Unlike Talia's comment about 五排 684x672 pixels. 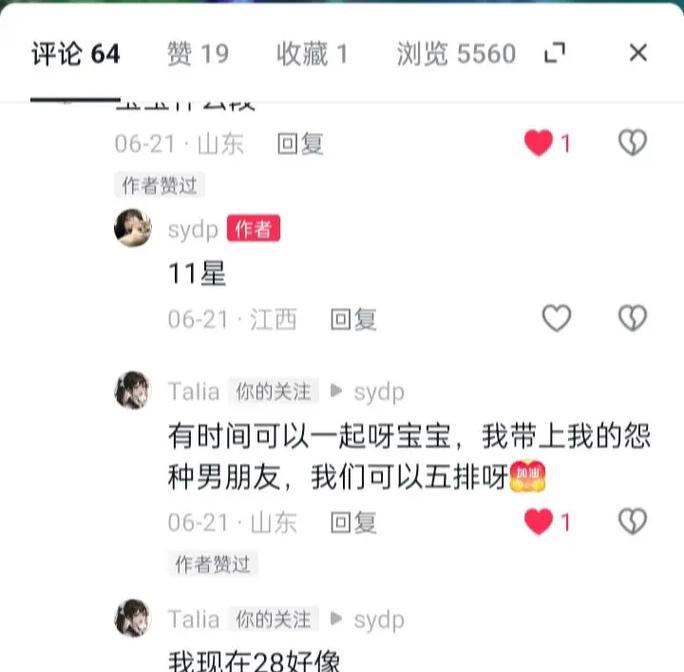tap(540, 521)
